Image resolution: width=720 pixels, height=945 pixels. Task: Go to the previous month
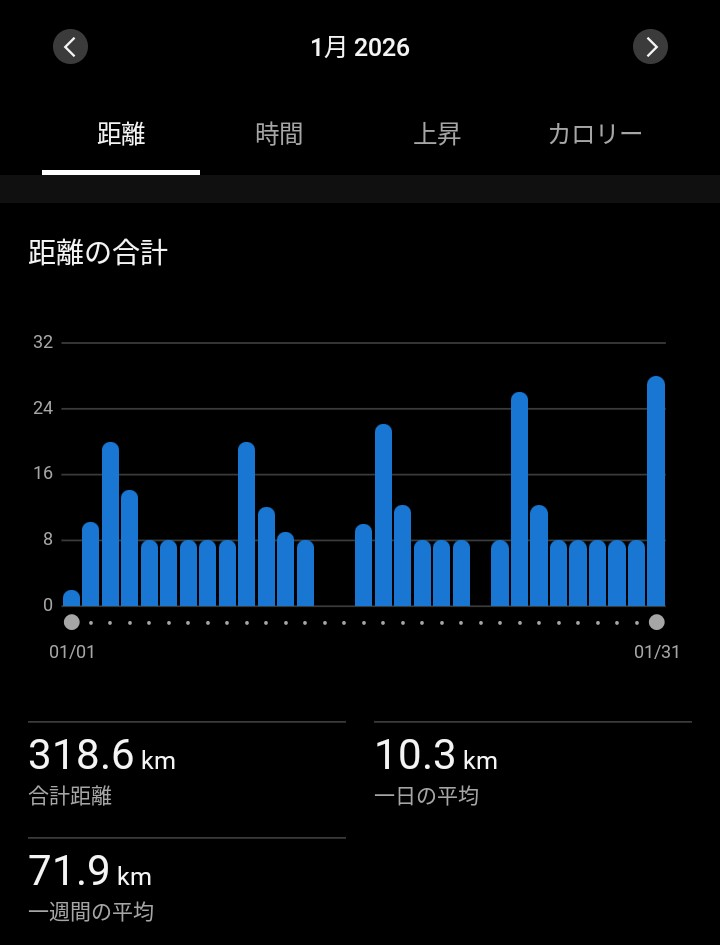[70, 46]
